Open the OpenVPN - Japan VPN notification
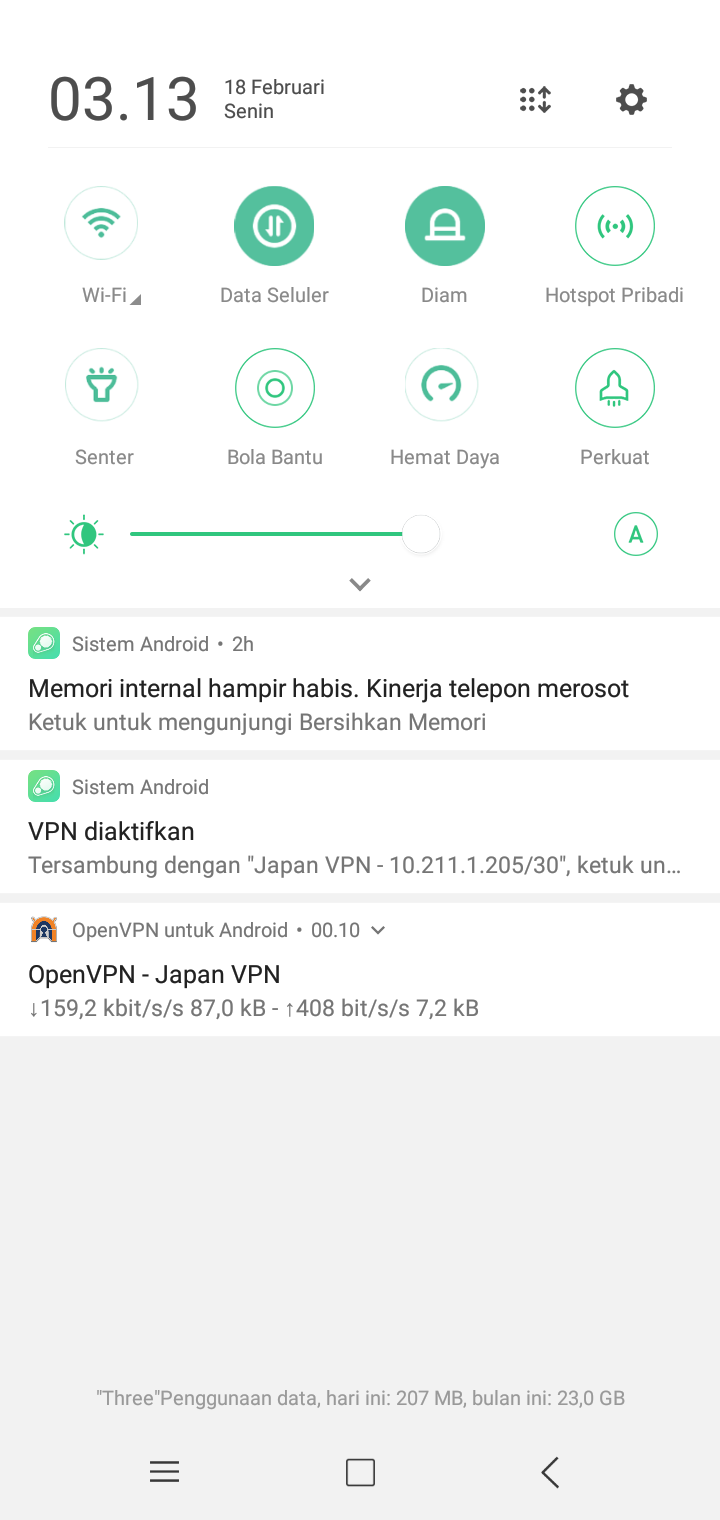The image size is (720, 1520). click(300, 975)
